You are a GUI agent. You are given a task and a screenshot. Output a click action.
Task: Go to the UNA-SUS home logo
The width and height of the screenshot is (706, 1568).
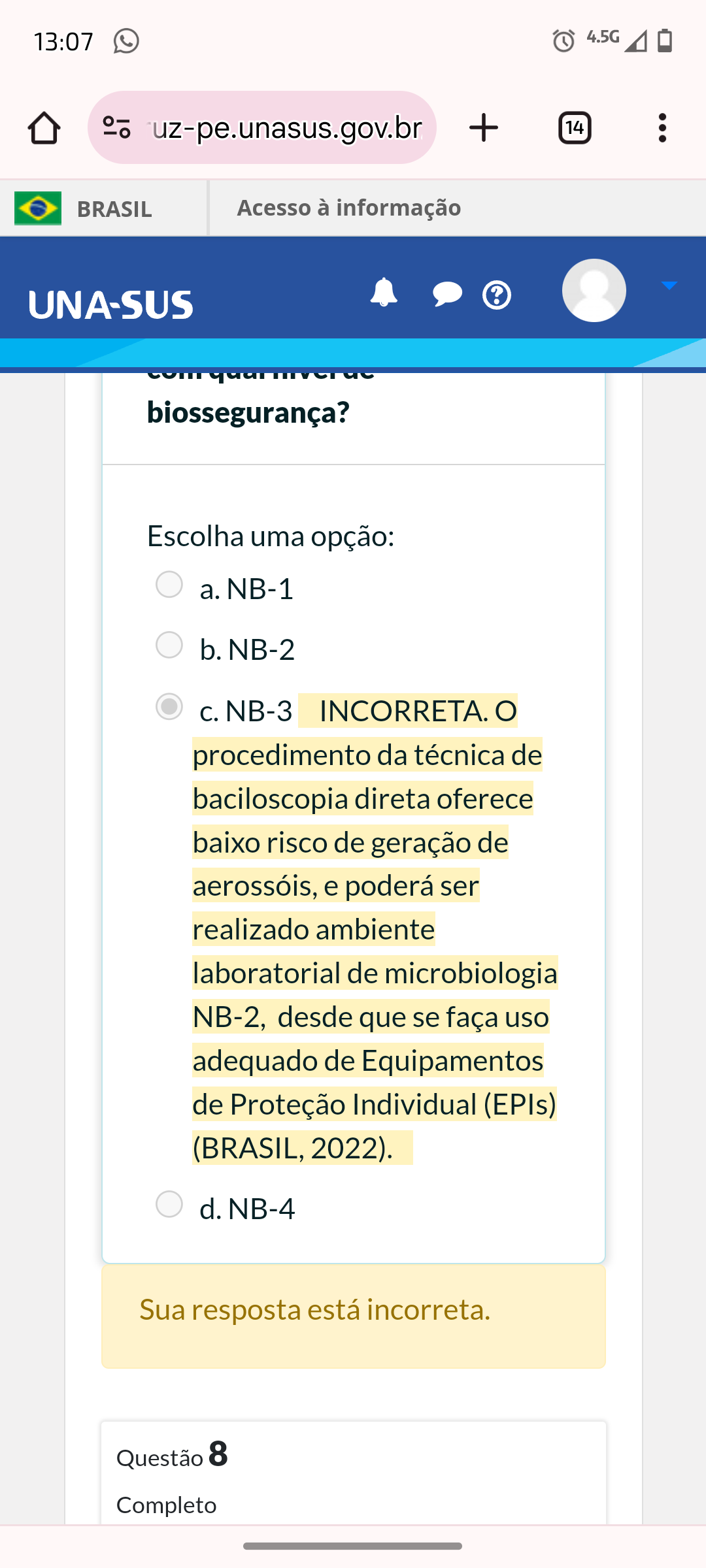111,305
